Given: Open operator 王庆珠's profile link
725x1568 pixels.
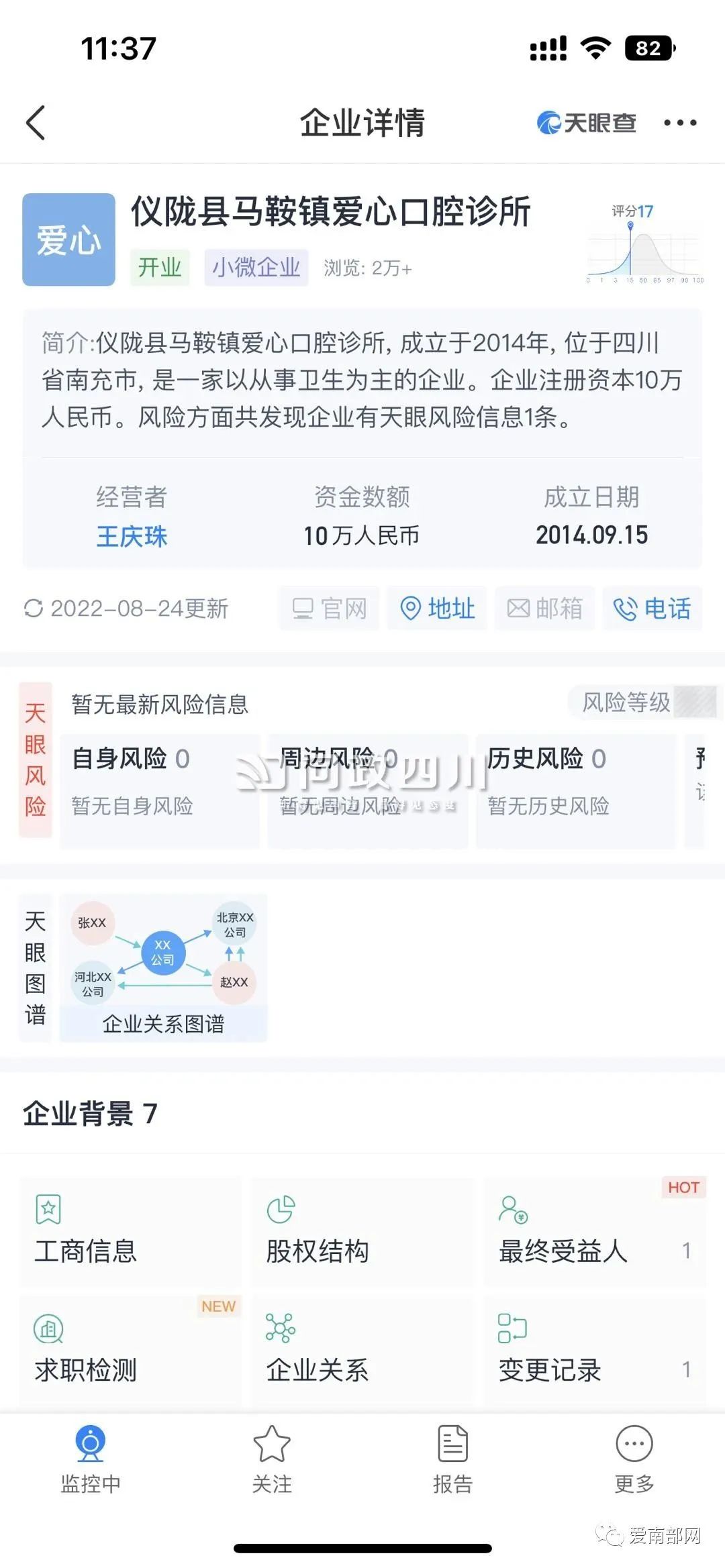Looking at the screenshot, I should pos(132,536).
